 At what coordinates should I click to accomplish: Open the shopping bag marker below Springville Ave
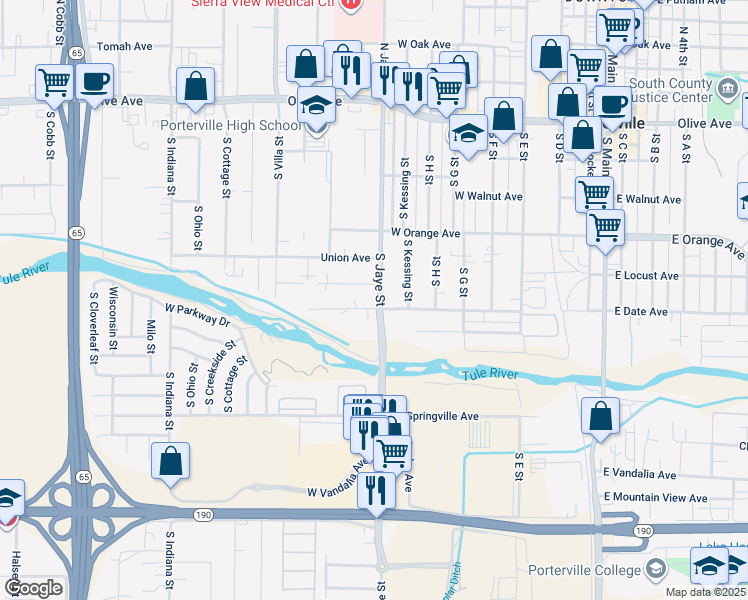601,416
